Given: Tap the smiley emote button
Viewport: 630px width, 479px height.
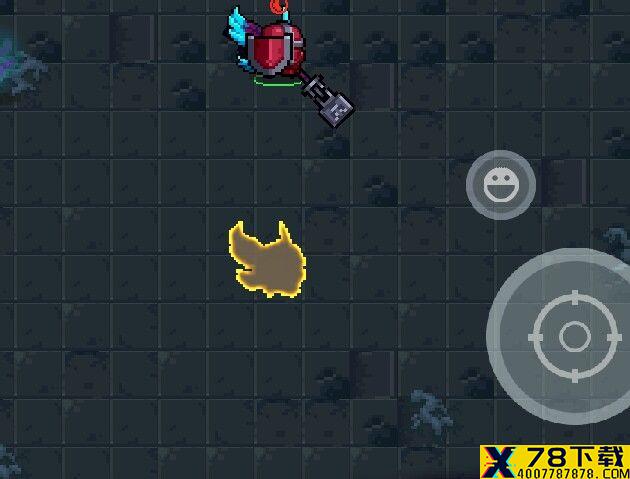Looking at the screenshot, I should pyautogui.click(x=500, y=185).
